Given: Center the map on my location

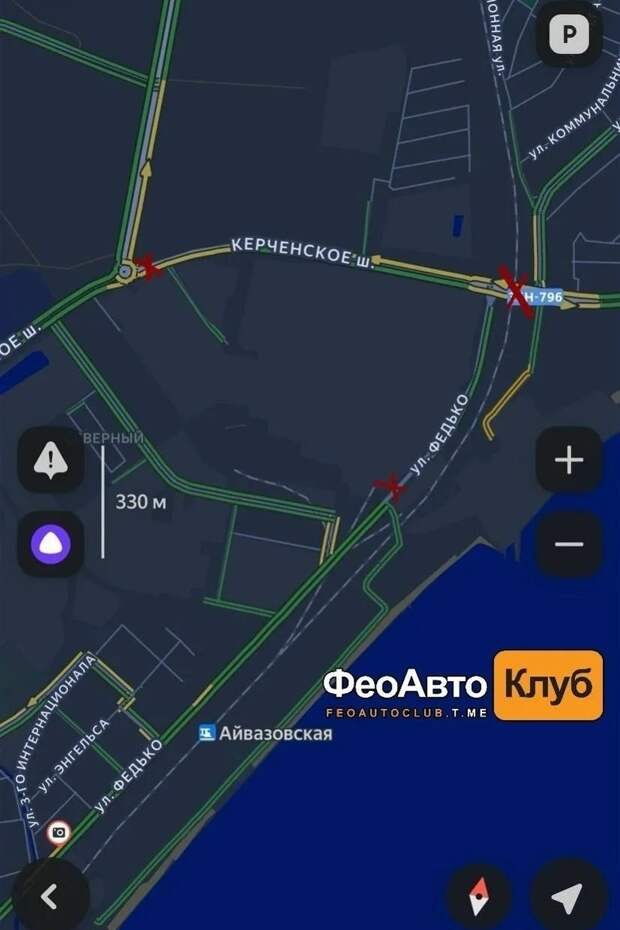Looking at the screenshot, I should coord(568,896).
